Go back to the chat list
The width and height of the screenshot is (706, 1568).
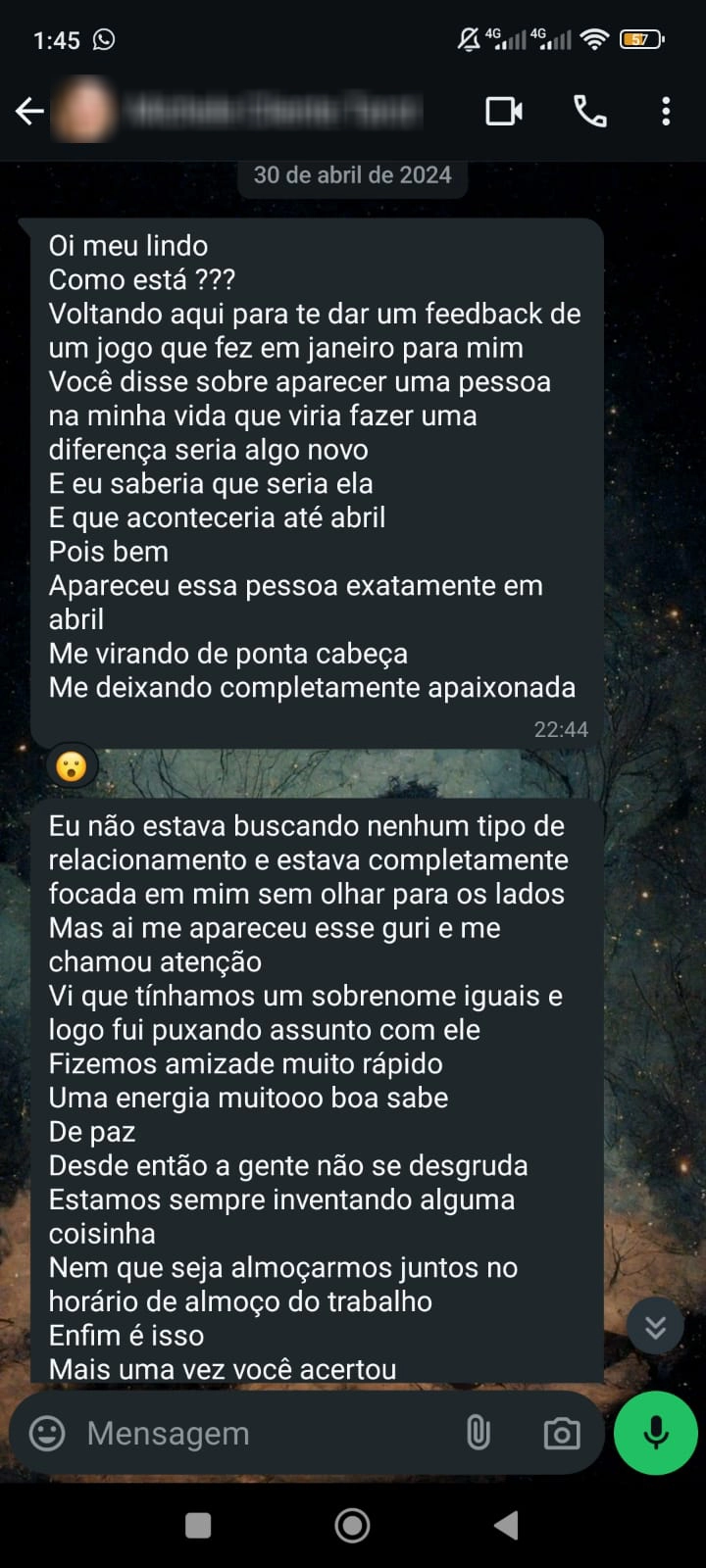[29, 112]
